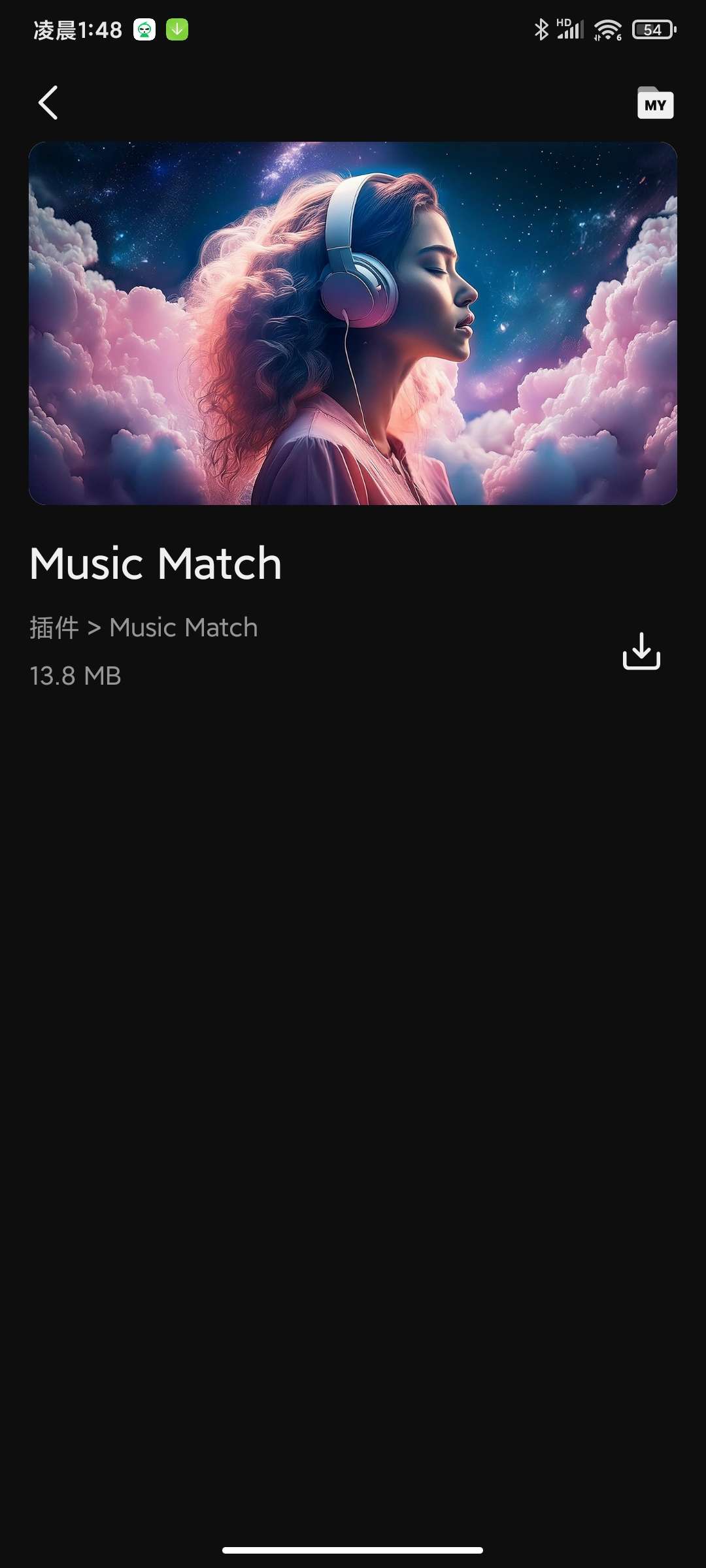Image resolution: width=706 pixels, height=1568 pixels.
Task: Open the MY folder icon
Action: (x=655, y=103)
